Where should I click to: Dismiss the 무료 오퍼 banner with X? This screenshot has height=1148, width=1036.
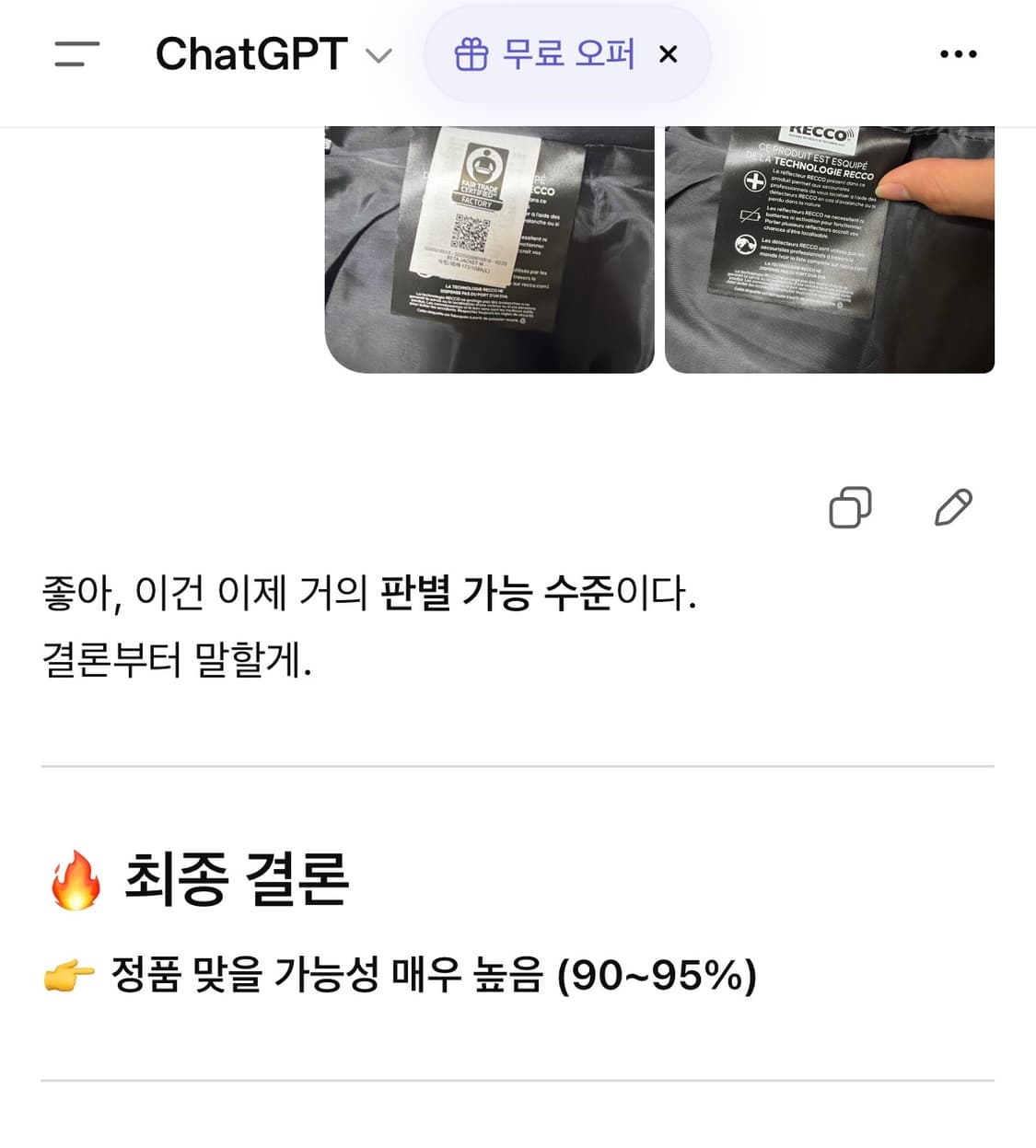(x=667, y=53)
